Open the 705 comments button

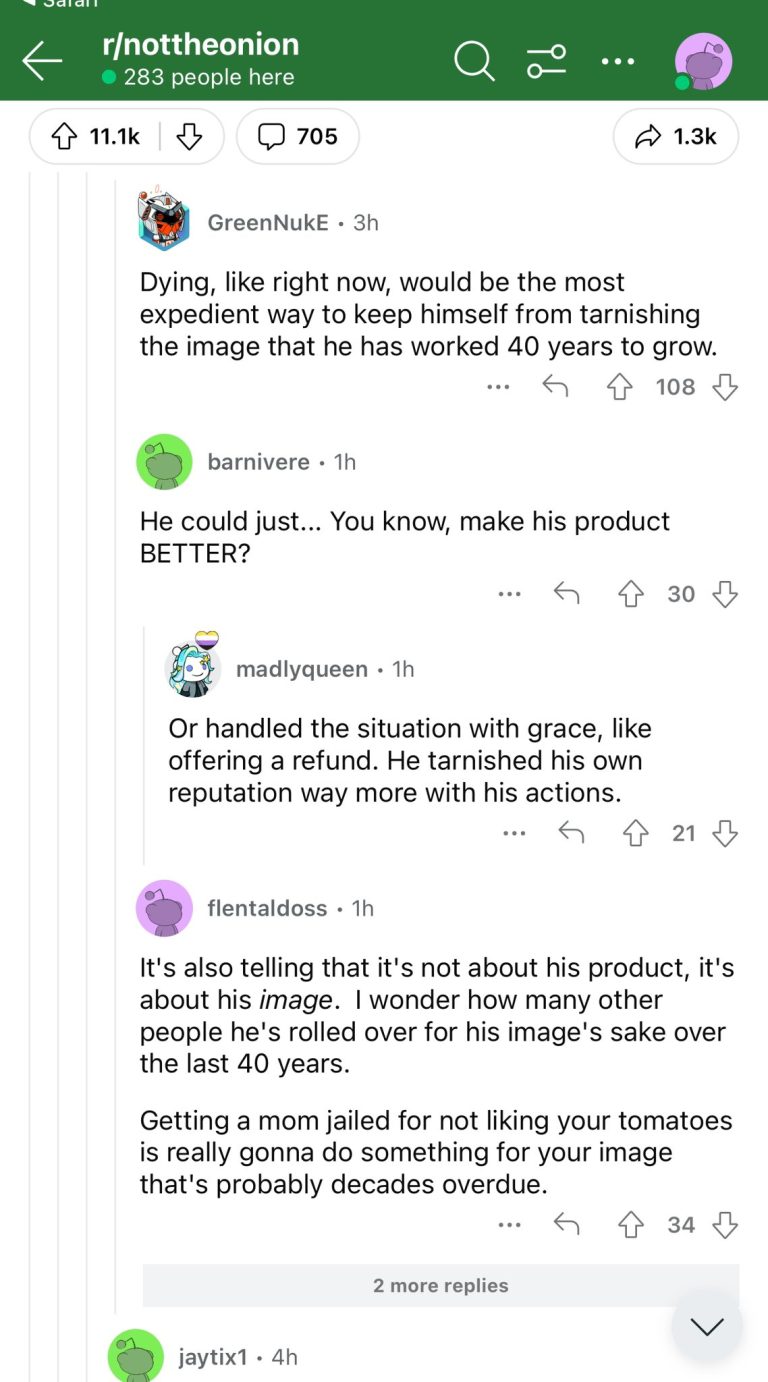pos(298,137)
